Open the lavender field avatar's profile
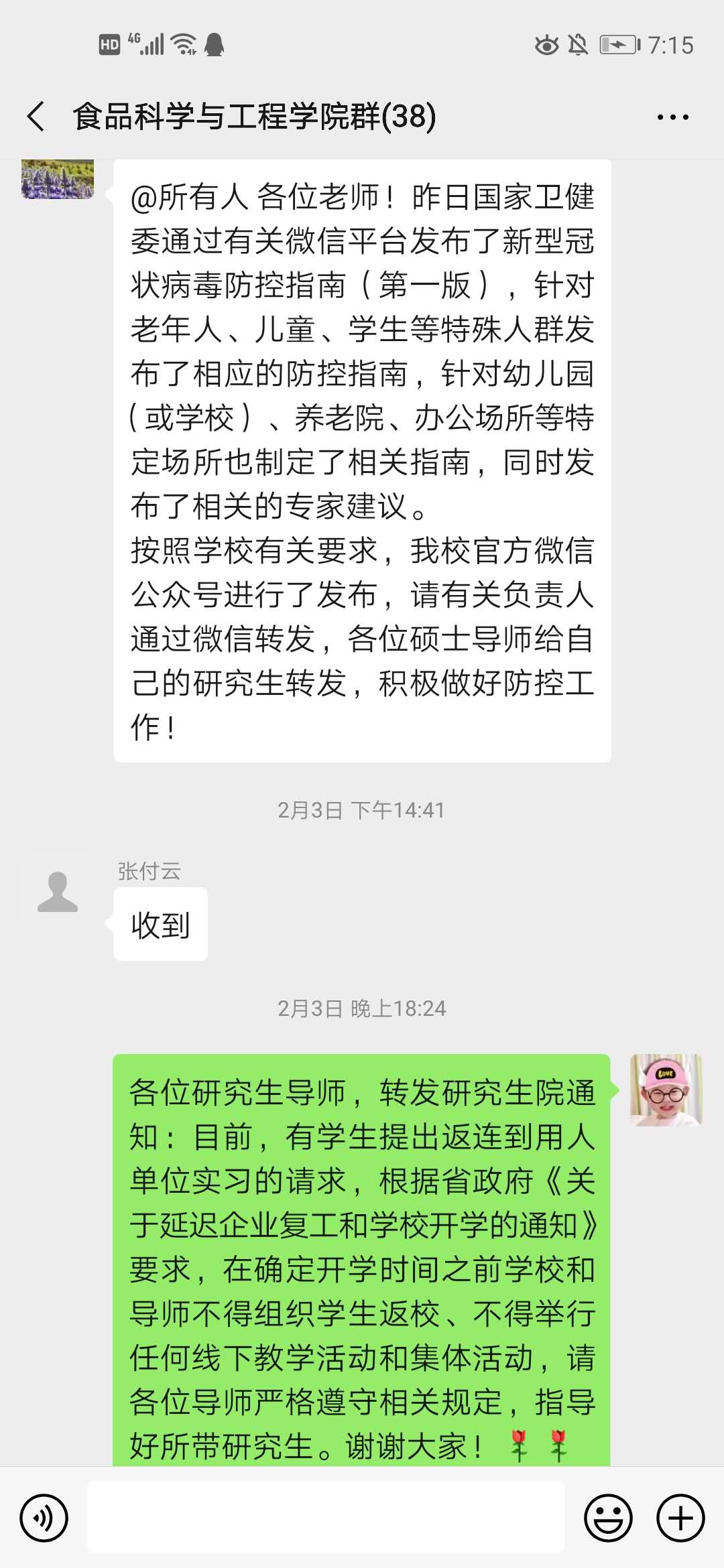Viewport: 724px width, 1568px height. coord(58,179)
